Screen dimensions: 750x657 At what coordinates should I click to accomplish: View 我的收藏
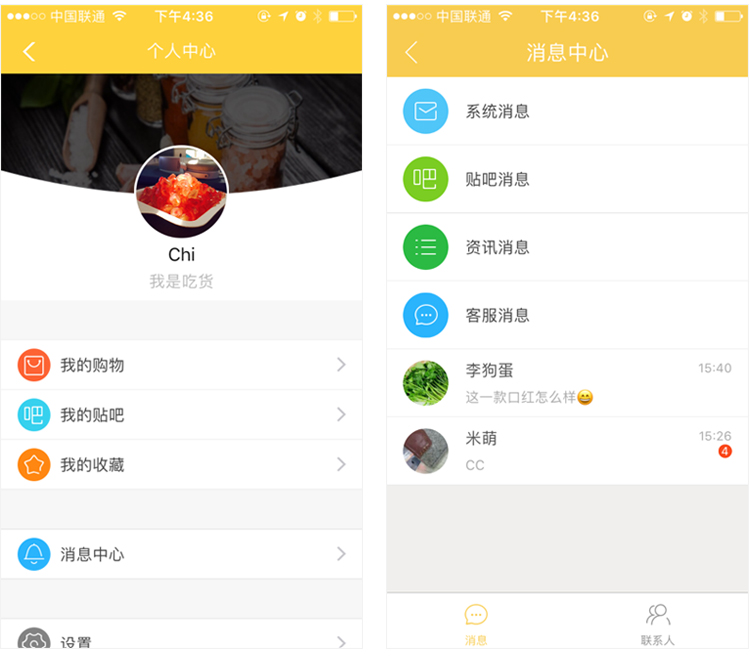point(181,465)
